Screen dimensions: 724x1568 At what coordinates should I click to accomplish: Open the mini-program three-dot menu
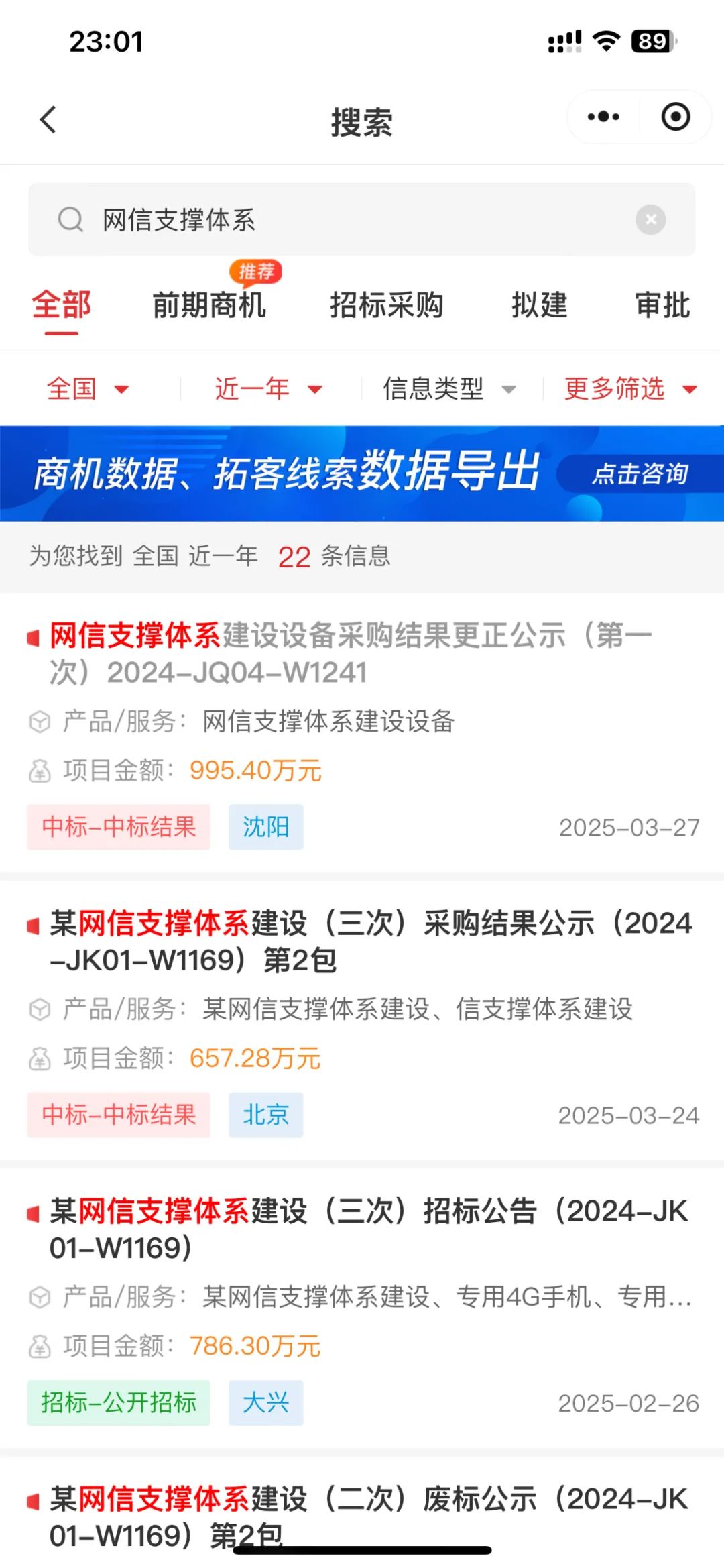coord(603,117)
